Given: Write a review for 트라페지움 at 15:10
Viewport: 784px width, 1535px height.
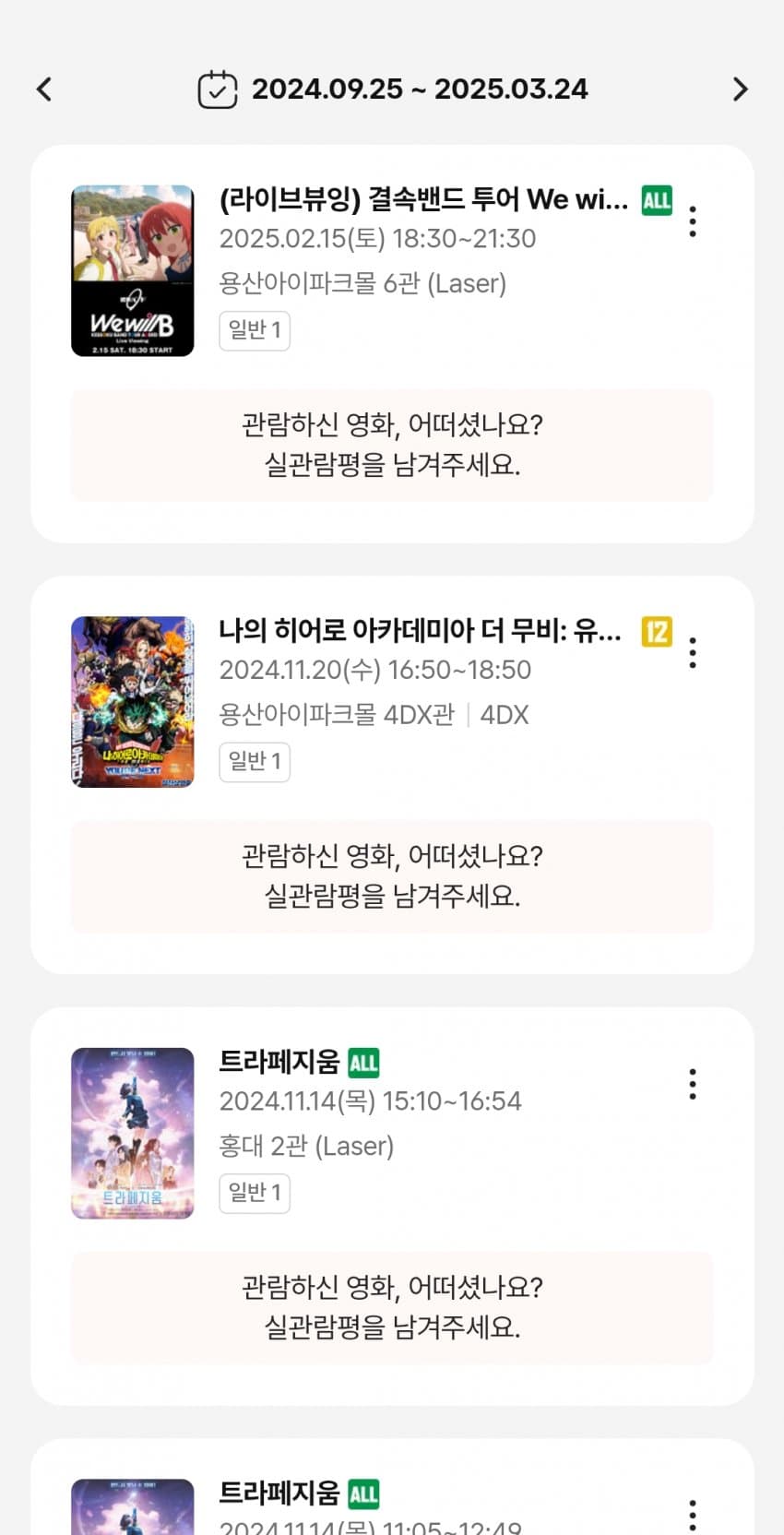Looking at the screenshot, I should tap(392, 1307).
